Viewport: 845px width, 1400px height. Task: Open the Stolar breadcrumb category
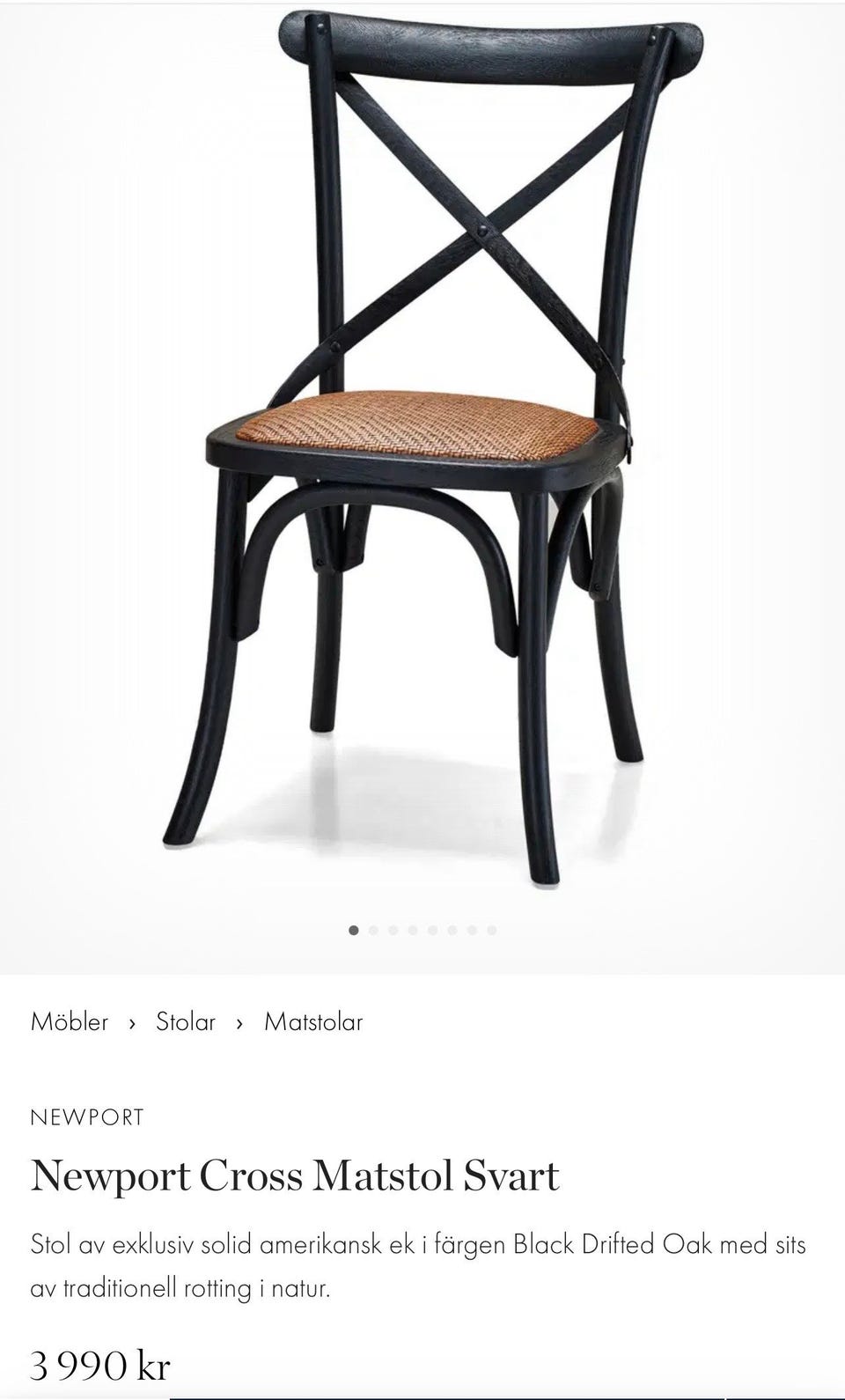pos(185,1022)
